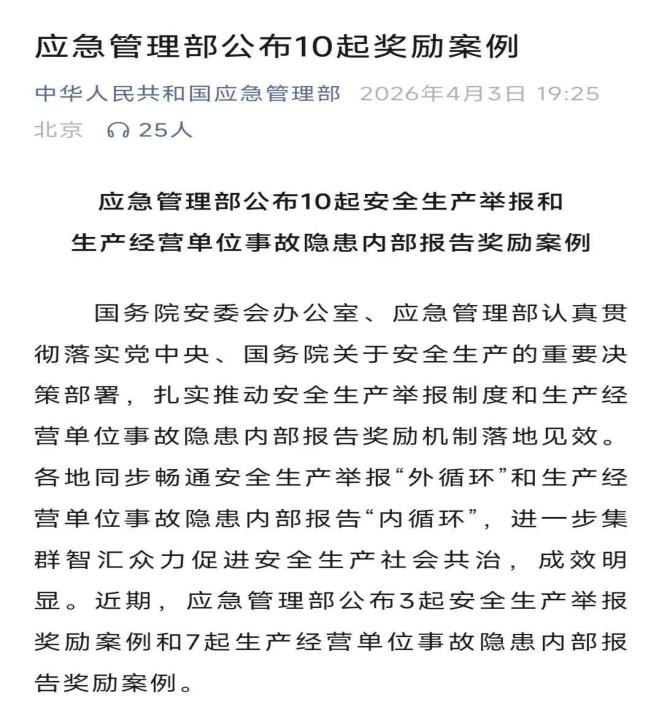Open the 中华人民共和国应急管理部 account page
662x724 pixels.
coord(188,94)
